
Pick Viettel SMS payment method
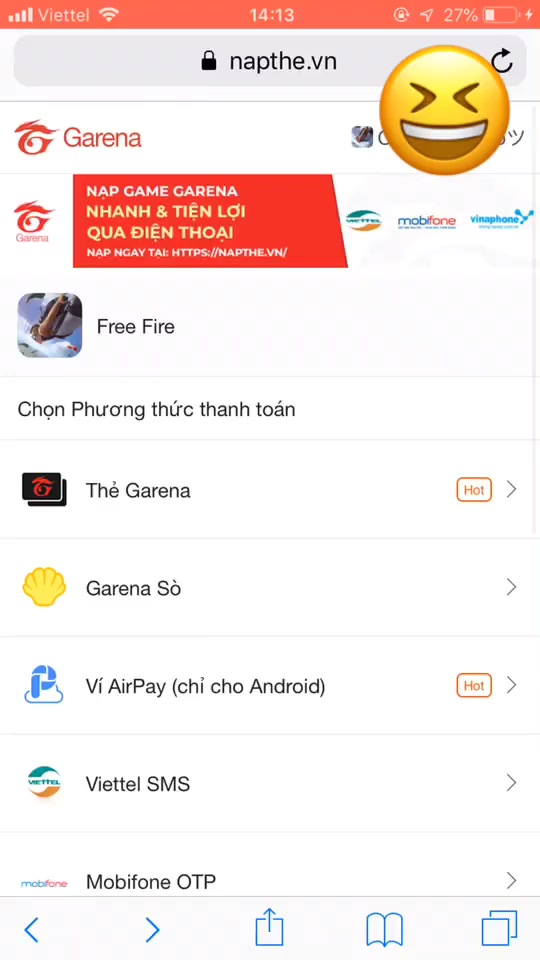[270, 783]
